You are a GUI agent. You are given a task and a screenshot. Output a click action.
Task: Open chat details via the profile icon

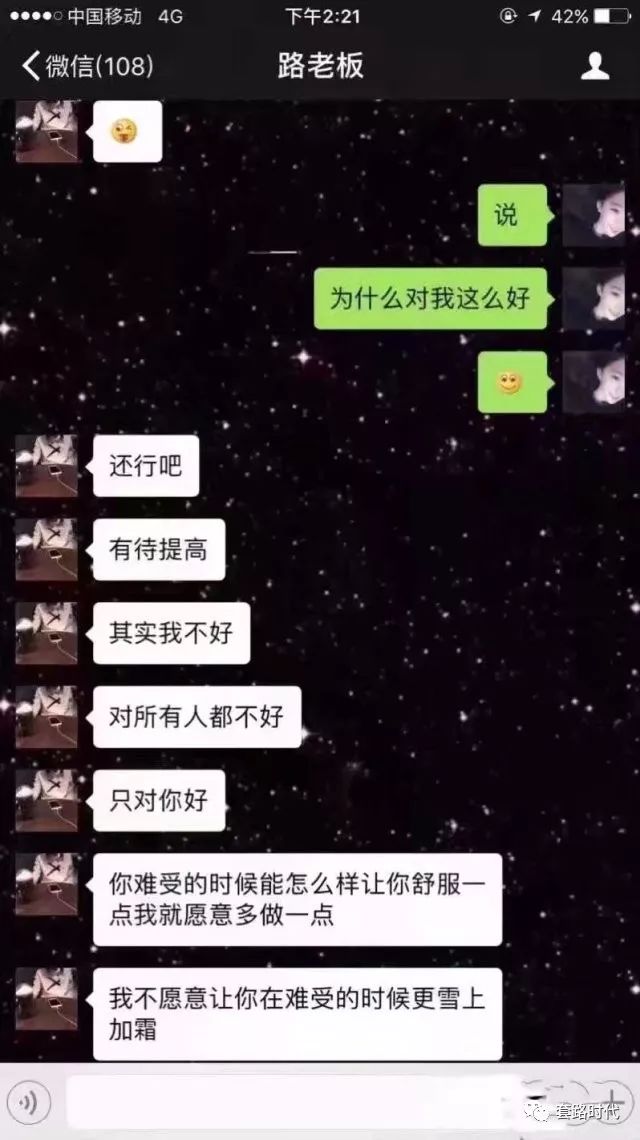tap(595, 67)
